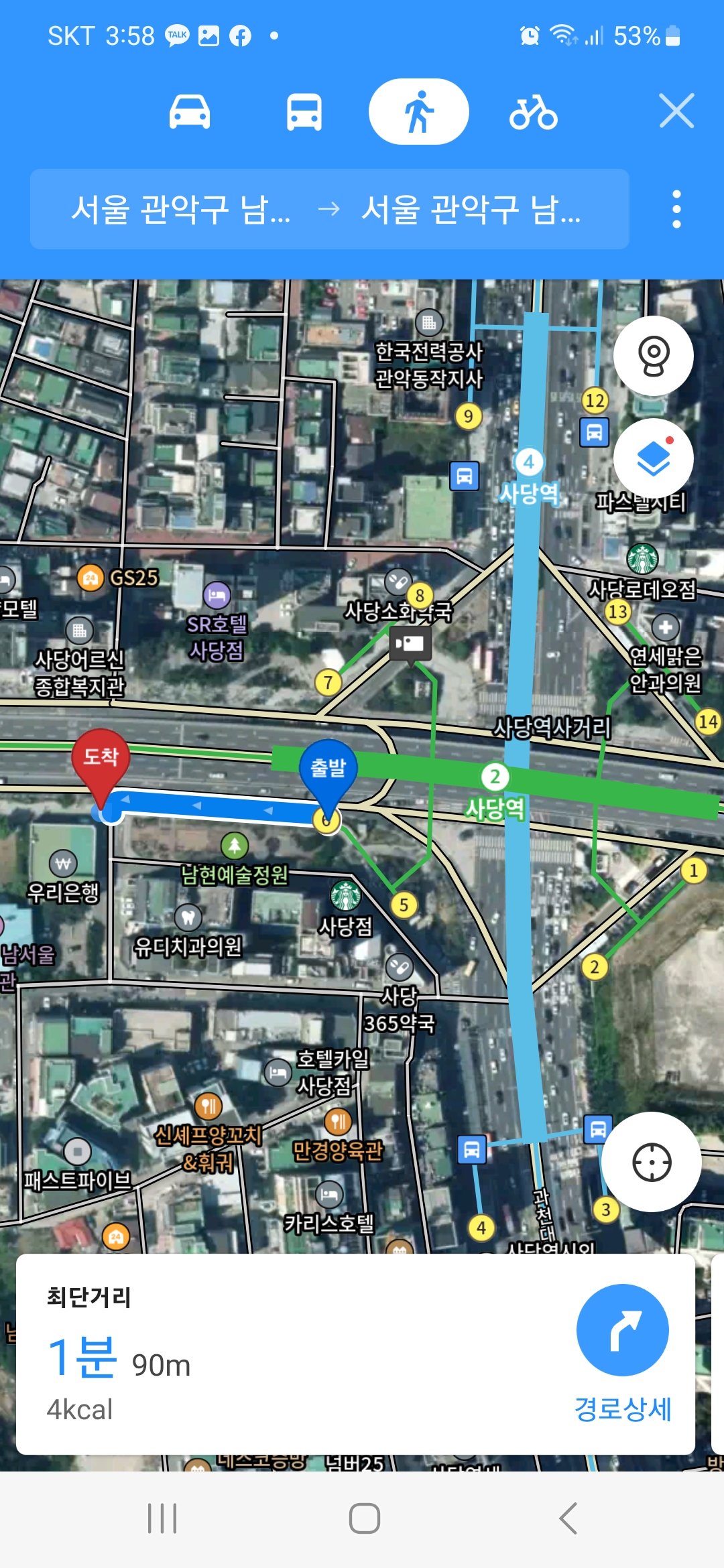Switch to car directions

coord(190,112)
